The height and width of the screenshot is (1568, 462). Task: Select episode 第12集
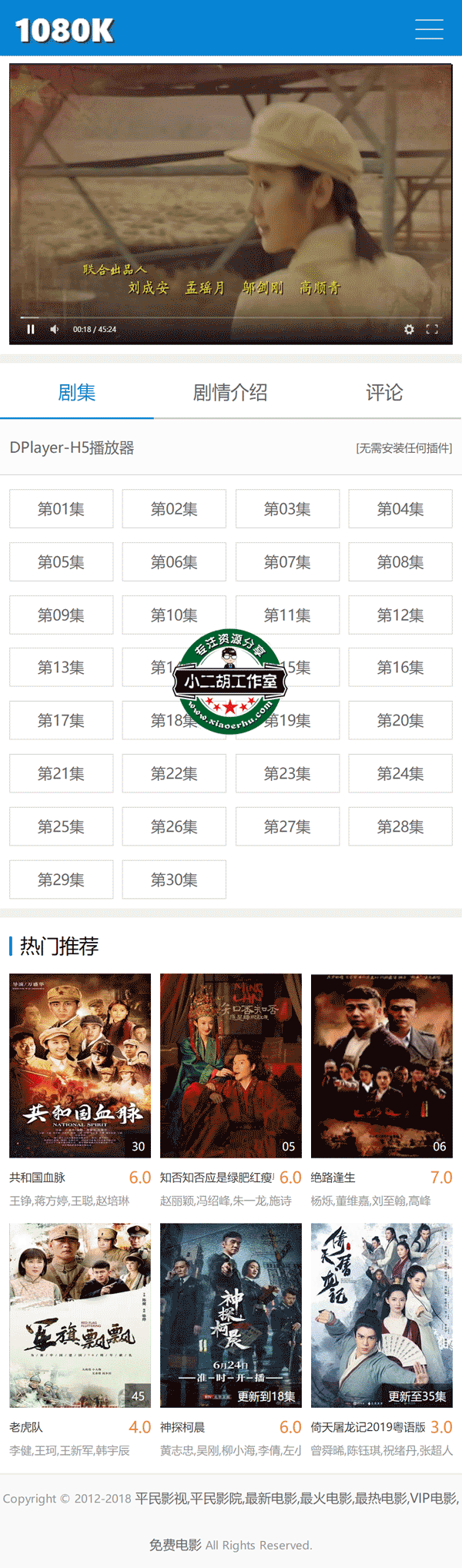point(400,615)
